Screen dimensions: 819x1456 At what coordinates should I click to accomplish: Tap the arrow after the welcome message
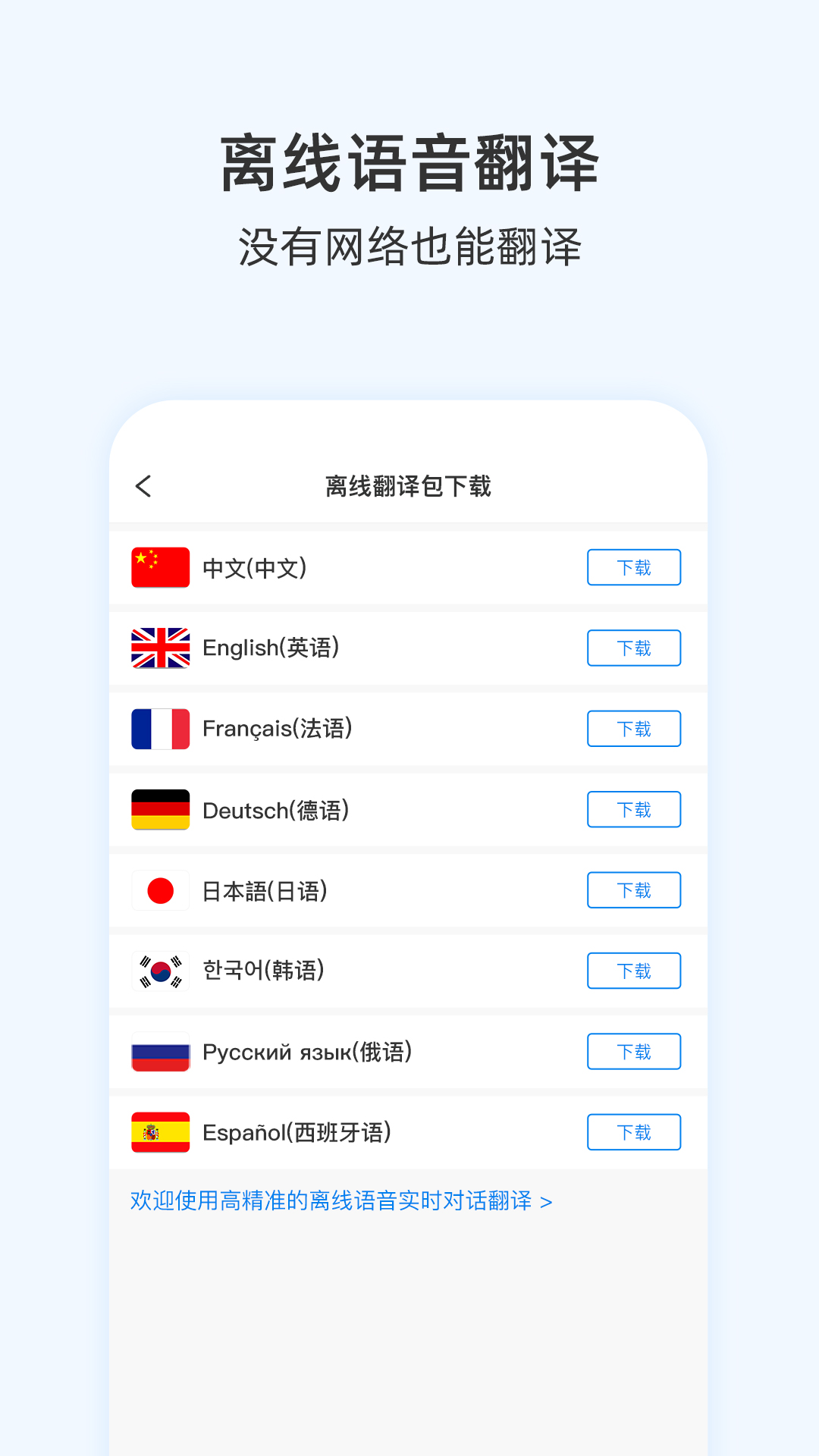[x=545, y=1200]
